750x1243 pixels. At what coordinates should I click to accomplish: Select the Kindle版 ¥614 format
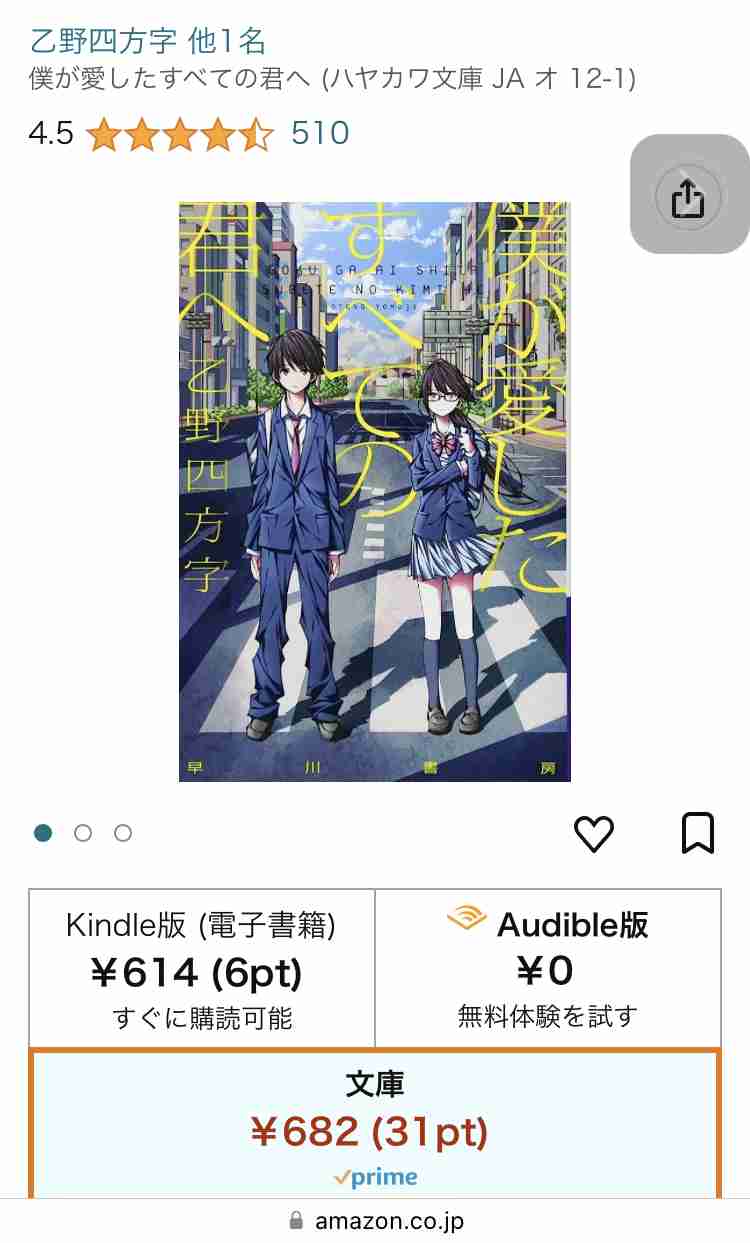click(202, 968)
